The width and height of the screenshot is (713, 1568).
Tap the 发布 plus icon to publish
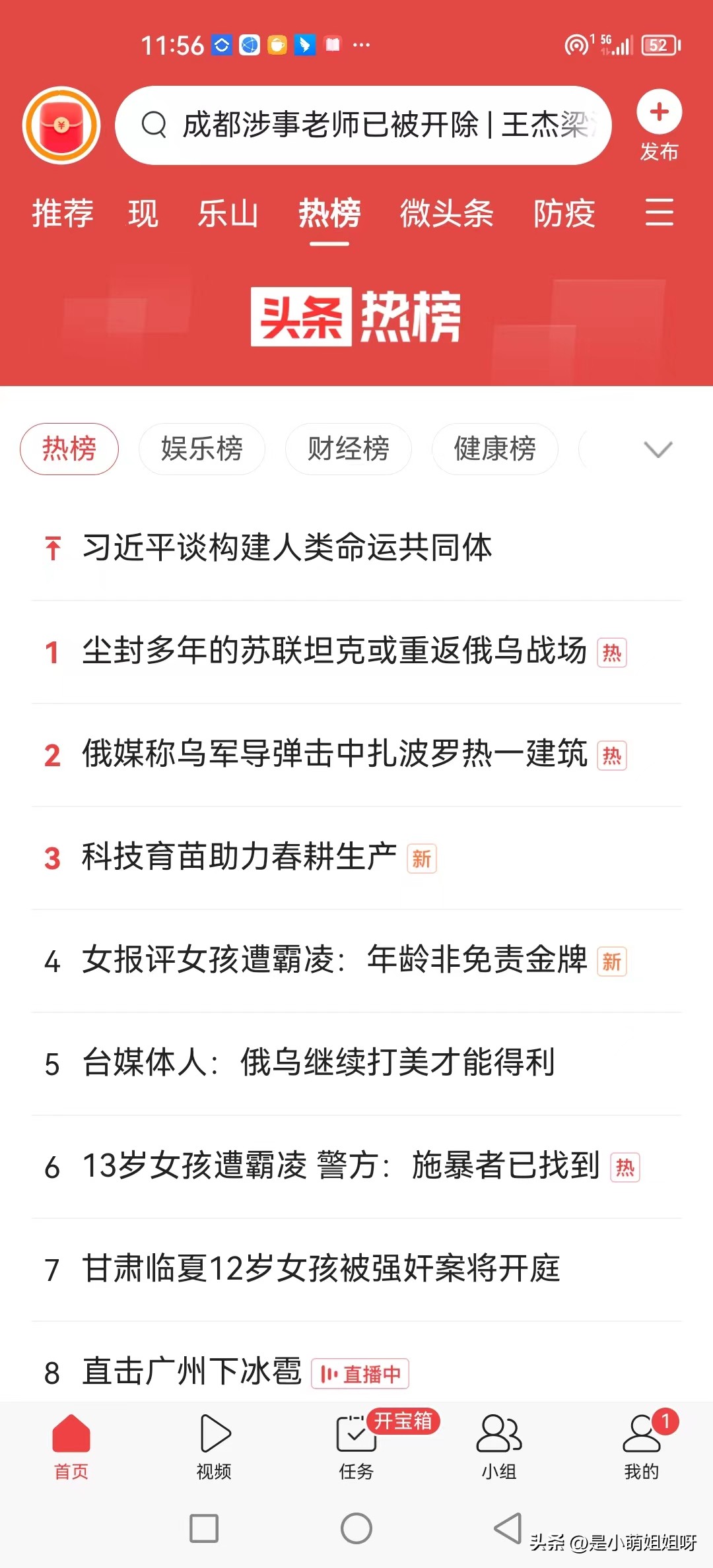(x=658, y=113)
